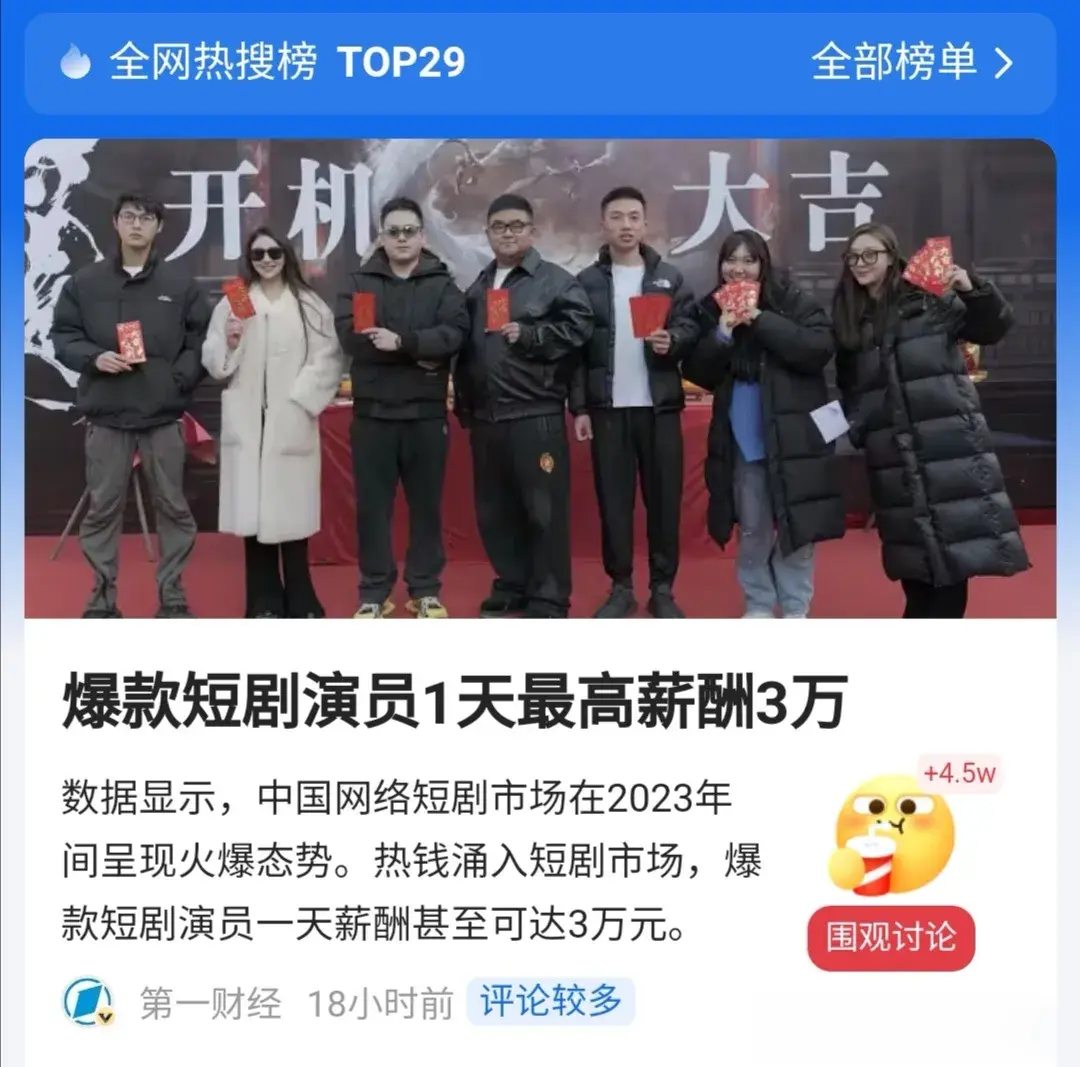The image size is (1080, 1067).
Task: Open the 评论较多 comments tag
Action: [x=551, y=1002]
